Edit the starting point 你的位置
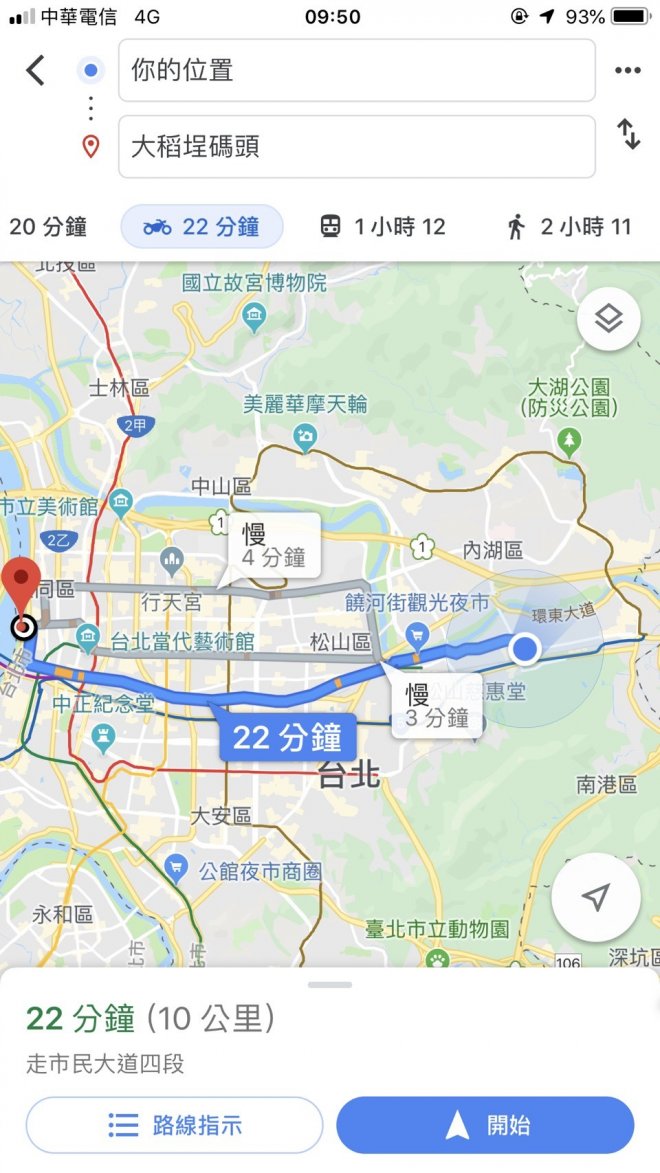The height and width of the screenshot is (1173, 660). (x=356, y=71)
